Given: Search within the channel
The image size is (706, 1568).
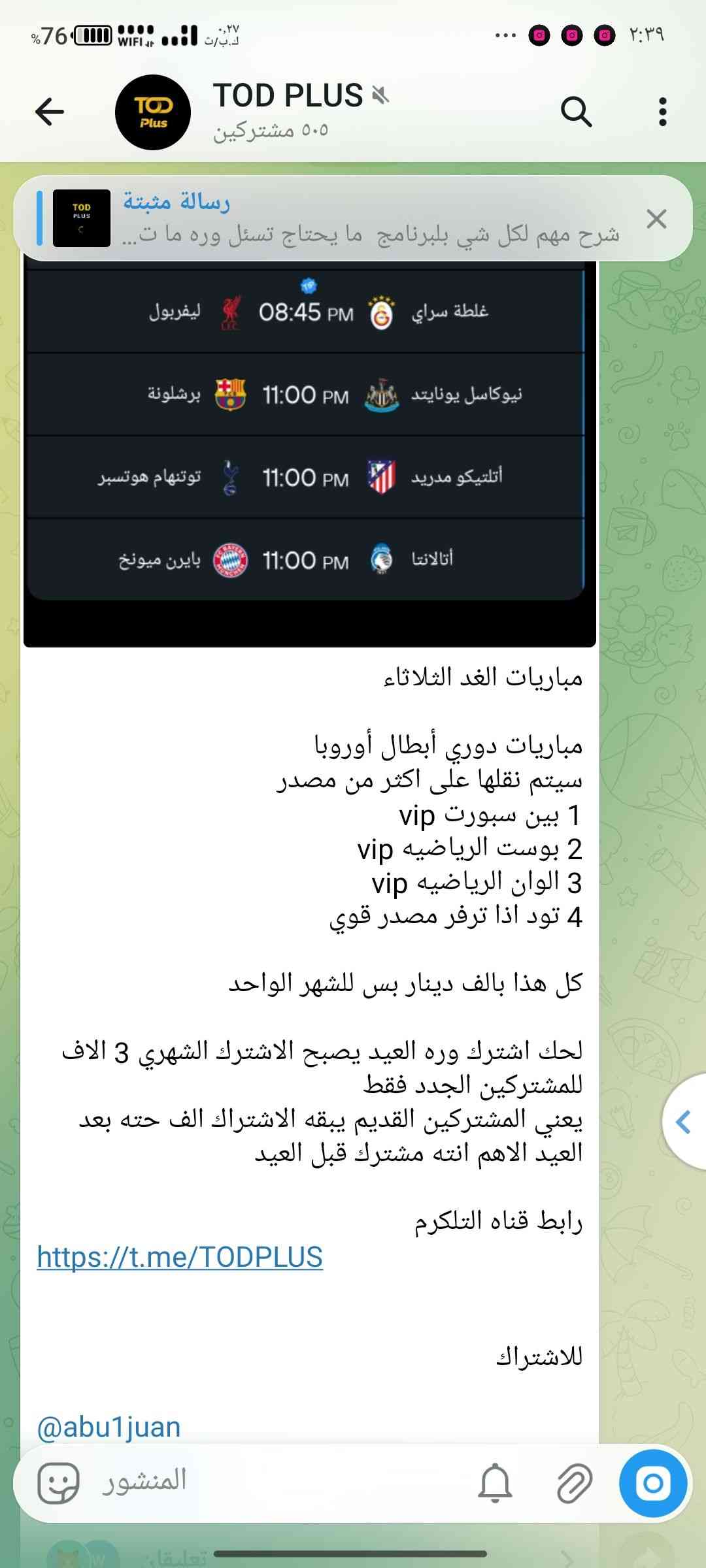Looking at the screenshot, I should pyautogui.click(x=576, y=112).
